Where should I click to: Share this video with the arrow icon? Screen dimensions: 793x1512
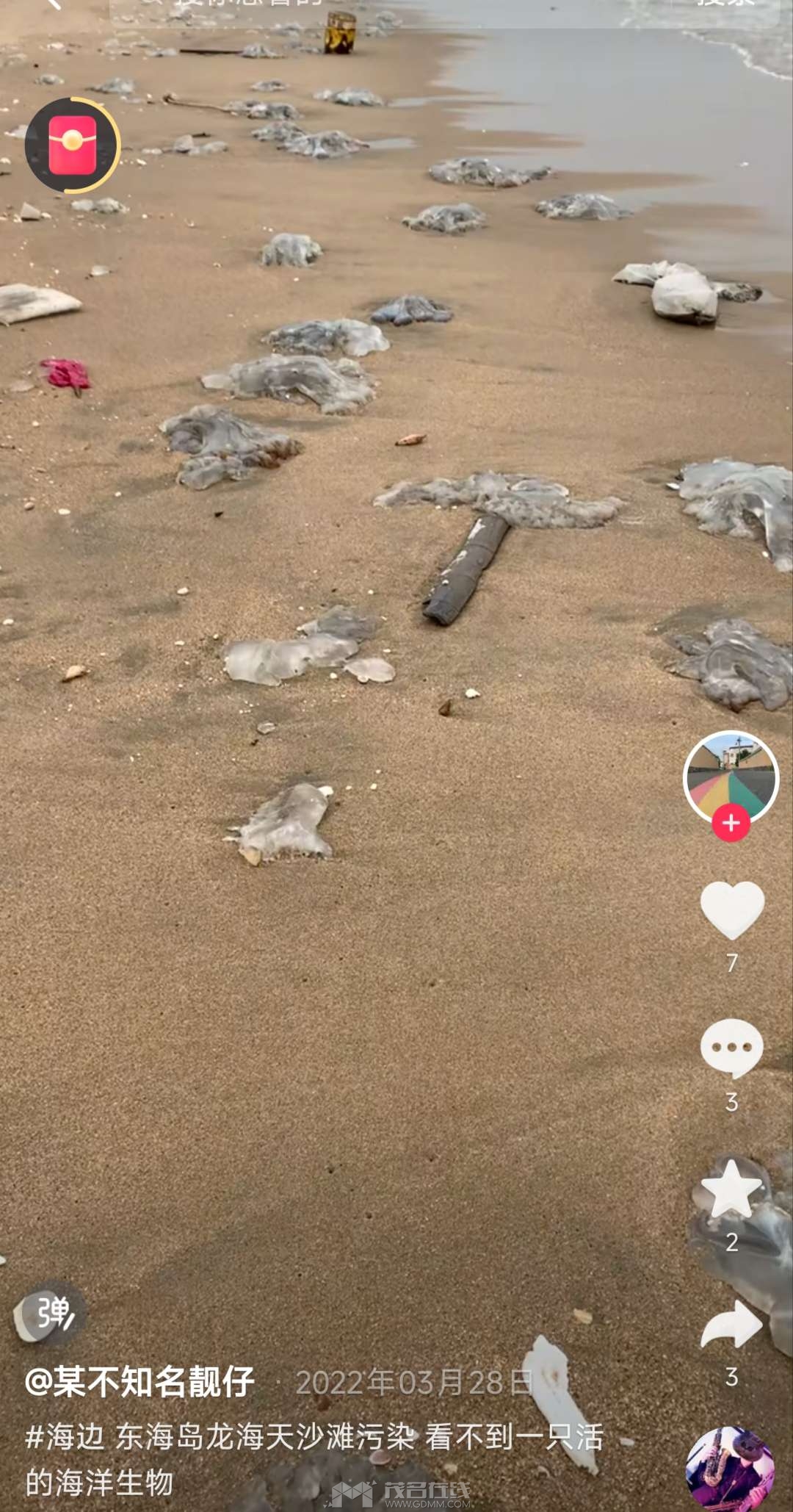(x=732, y=1325)
